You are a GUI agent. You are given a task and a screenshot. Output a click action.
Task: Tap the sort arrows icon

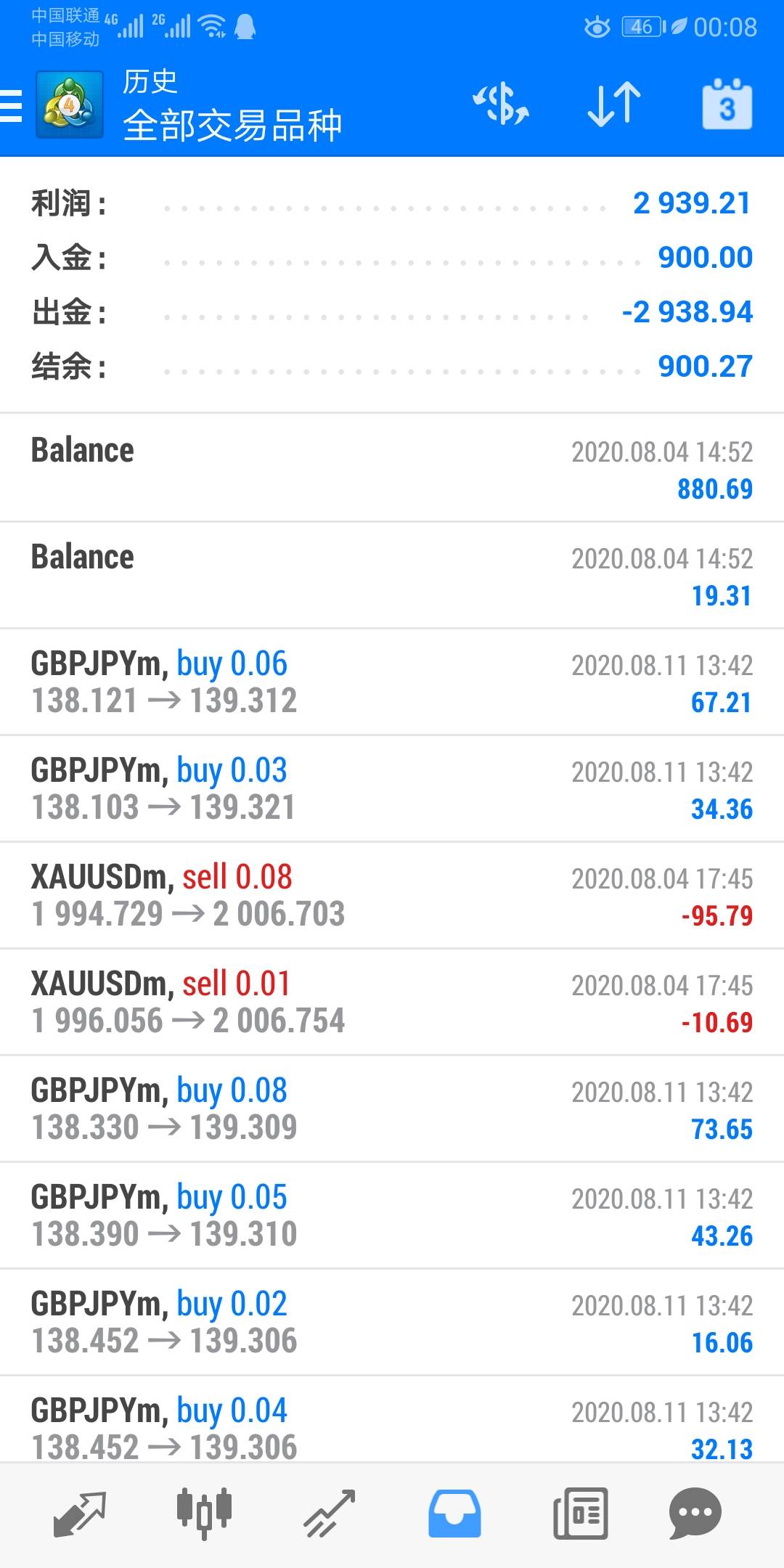tap(614, 105)
